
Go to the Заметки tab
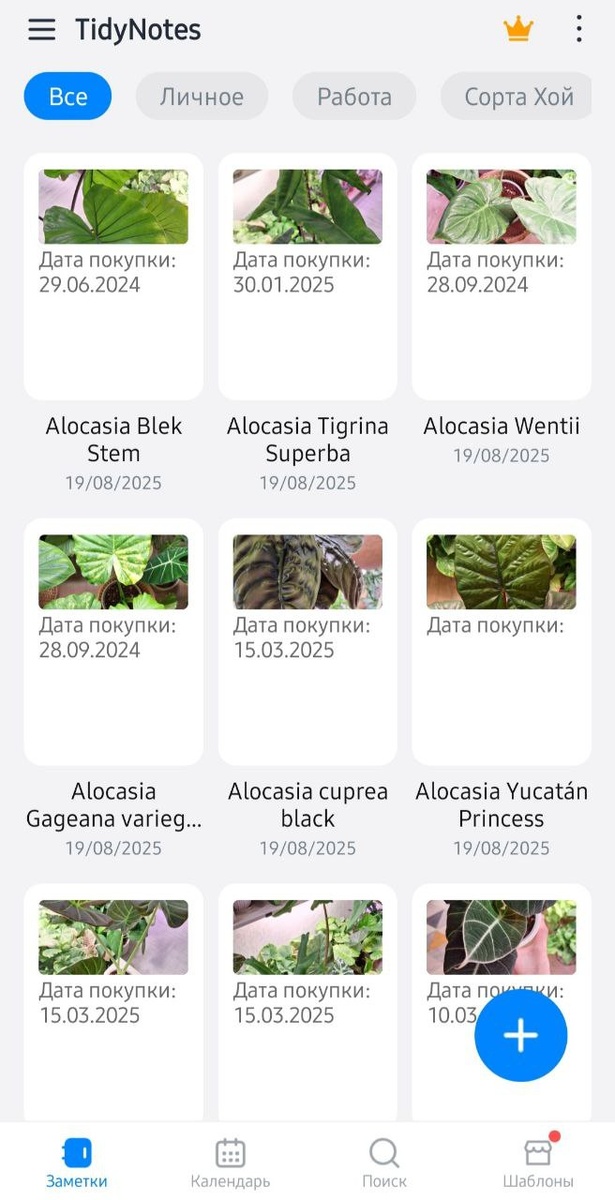(x=77, y=1163)
